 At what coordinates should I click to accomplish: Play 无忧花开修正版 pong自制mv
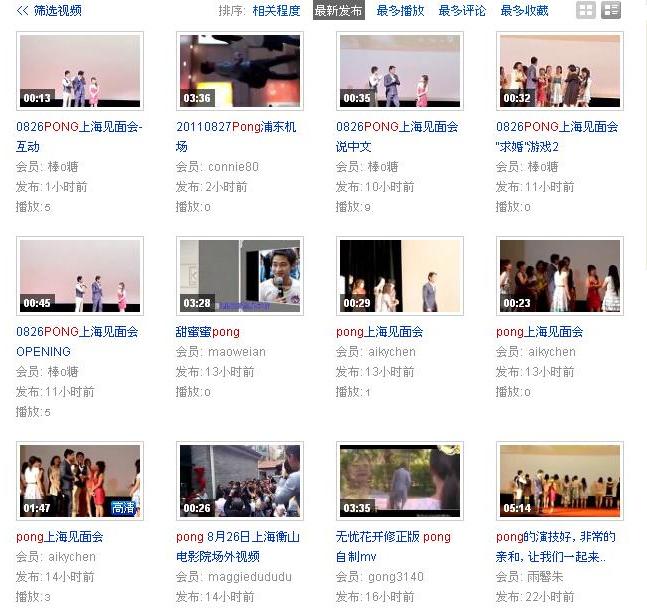[x=400, y=481]
